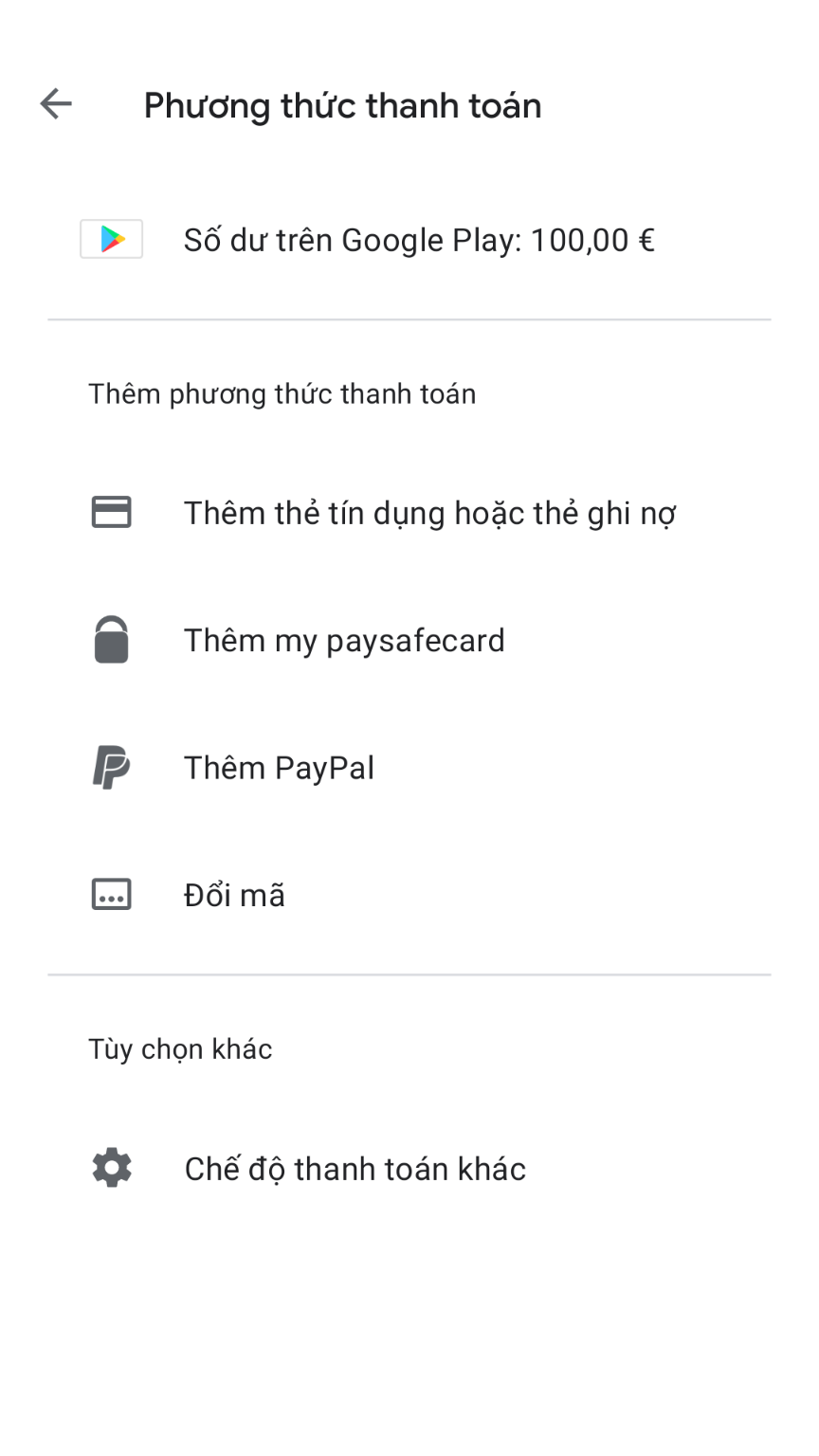
Task: Click the paysafecard padlock icon
Action: [111, 639]
